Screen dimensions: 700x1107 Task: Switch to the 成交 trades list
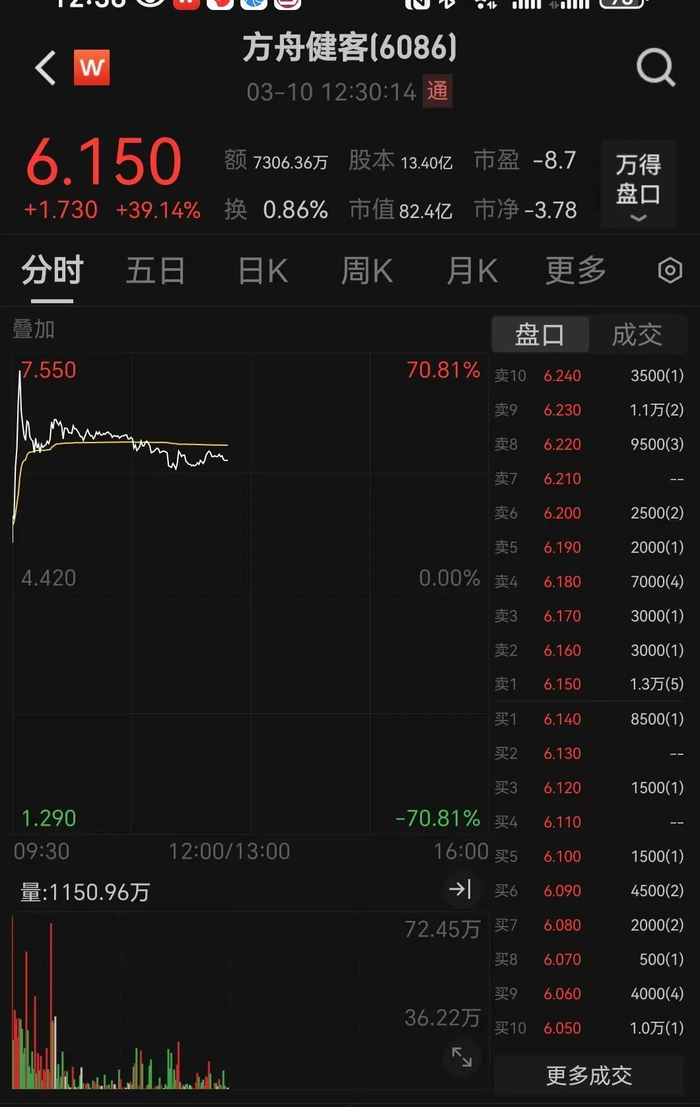coord(637,335)
